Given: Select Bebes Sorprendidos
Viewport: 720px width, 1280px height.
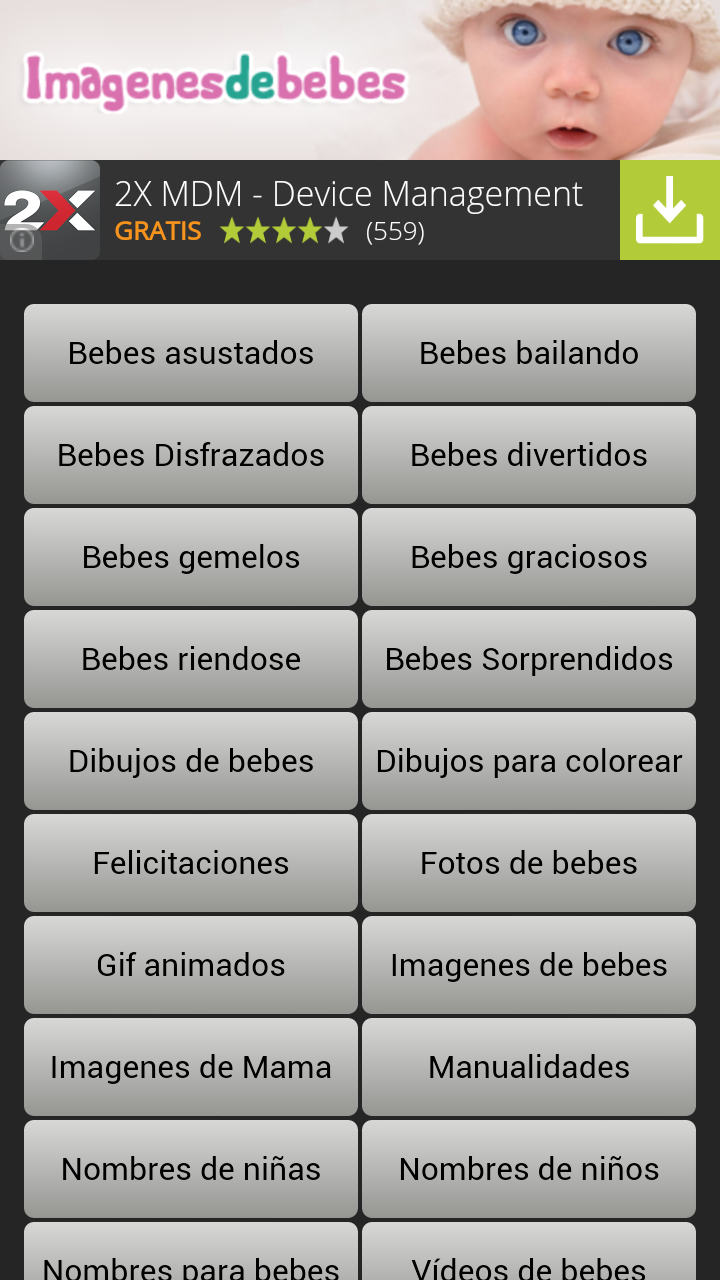Looking at the screenshot, I should [529, 659].
